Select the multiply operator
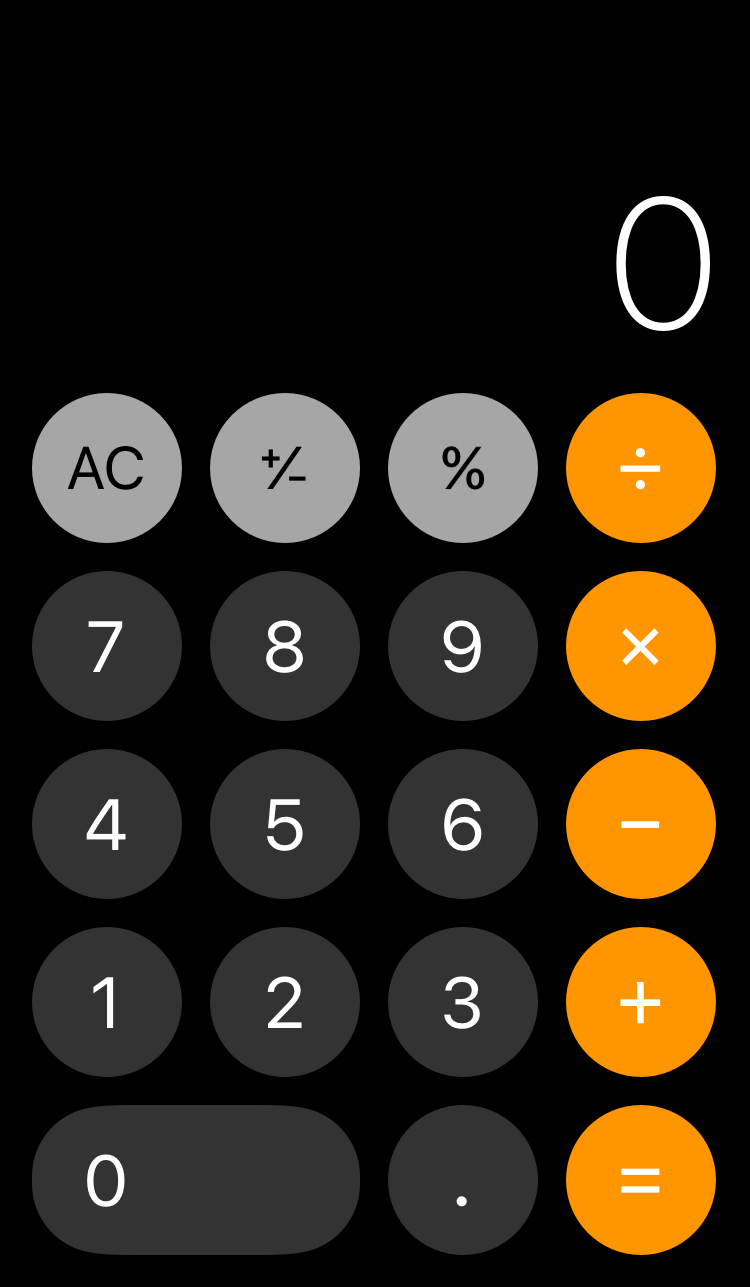The image size is (750, 1287). (x=641, y=646)
